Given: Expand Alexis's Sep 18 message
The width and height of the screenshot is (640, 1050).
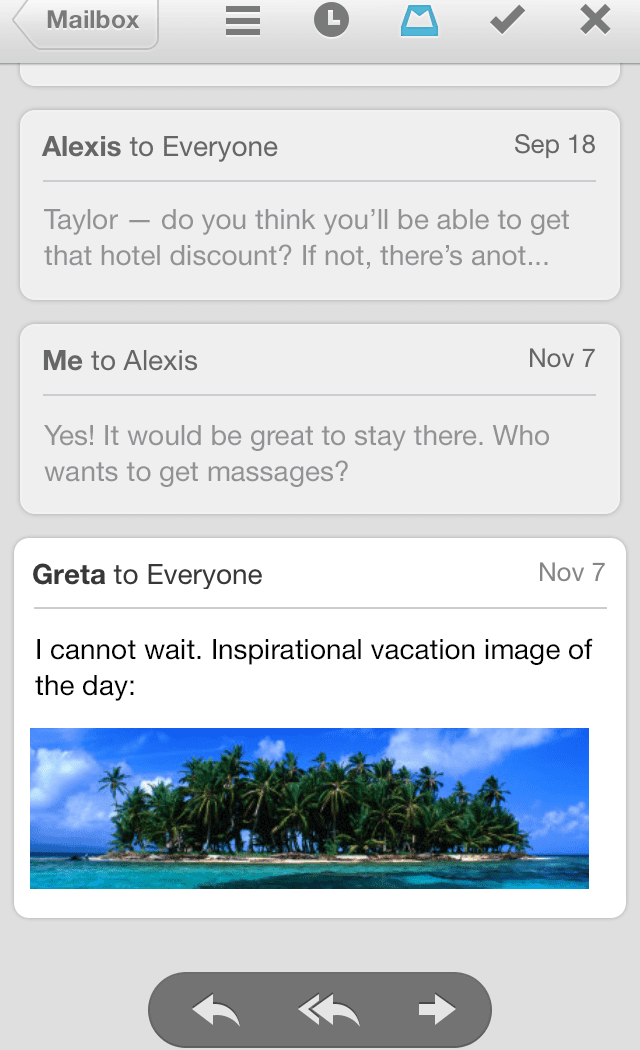Looking at the screenshot, I should coord(319,204).
